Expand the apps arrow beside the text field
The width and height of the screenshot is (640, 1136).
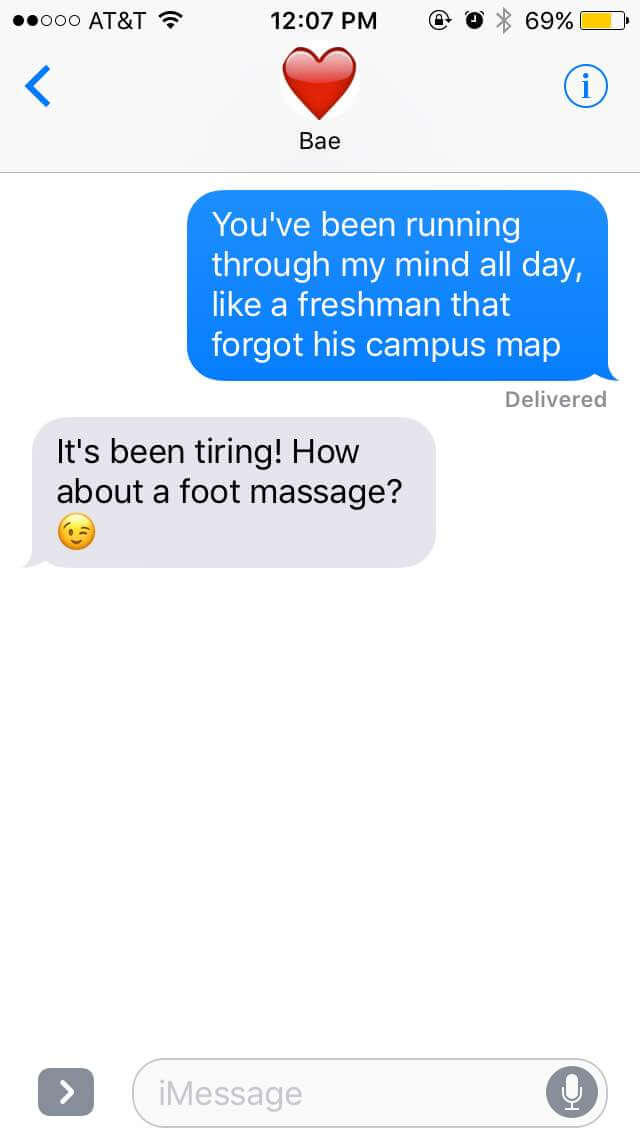[x=66, y=1092]
